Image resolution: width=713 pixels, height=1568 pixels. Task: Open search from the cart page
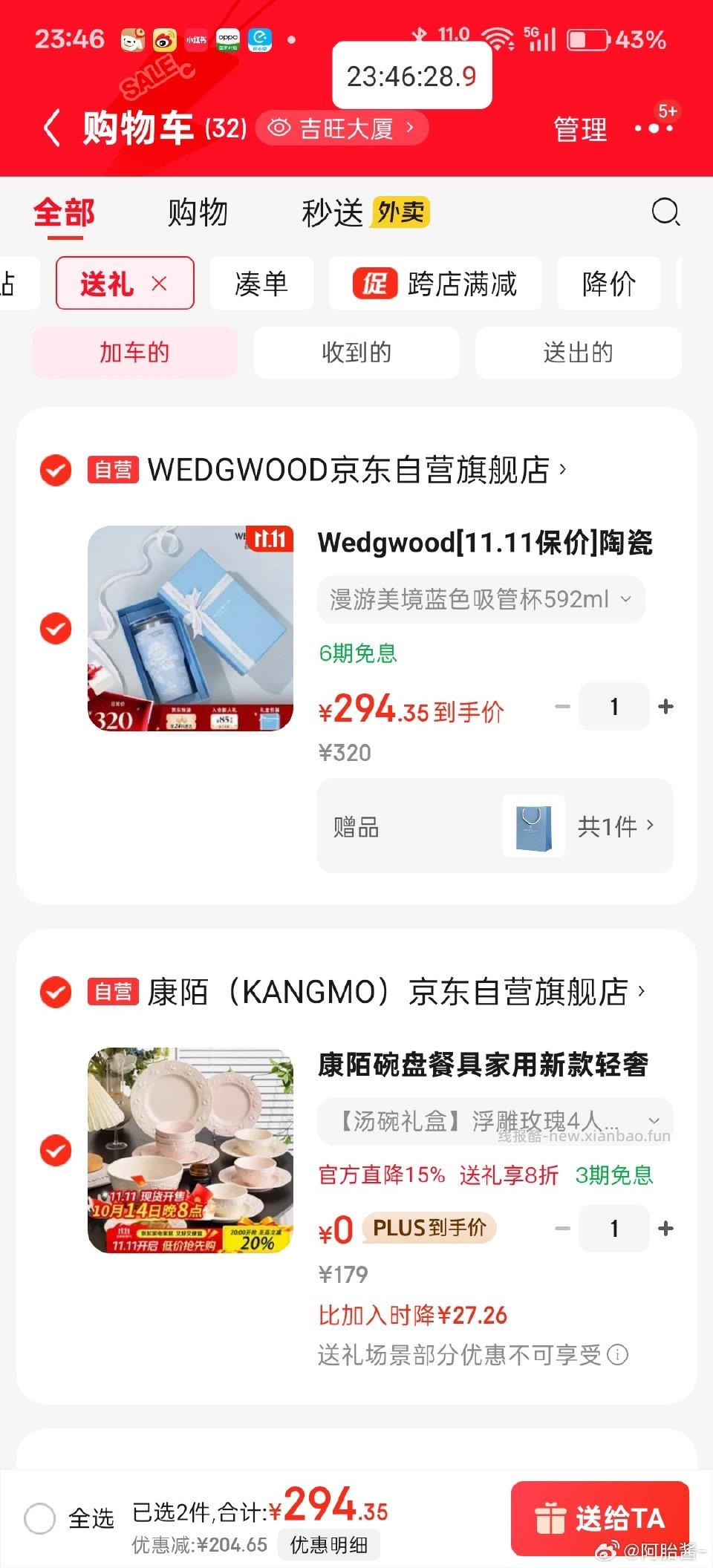666,213
